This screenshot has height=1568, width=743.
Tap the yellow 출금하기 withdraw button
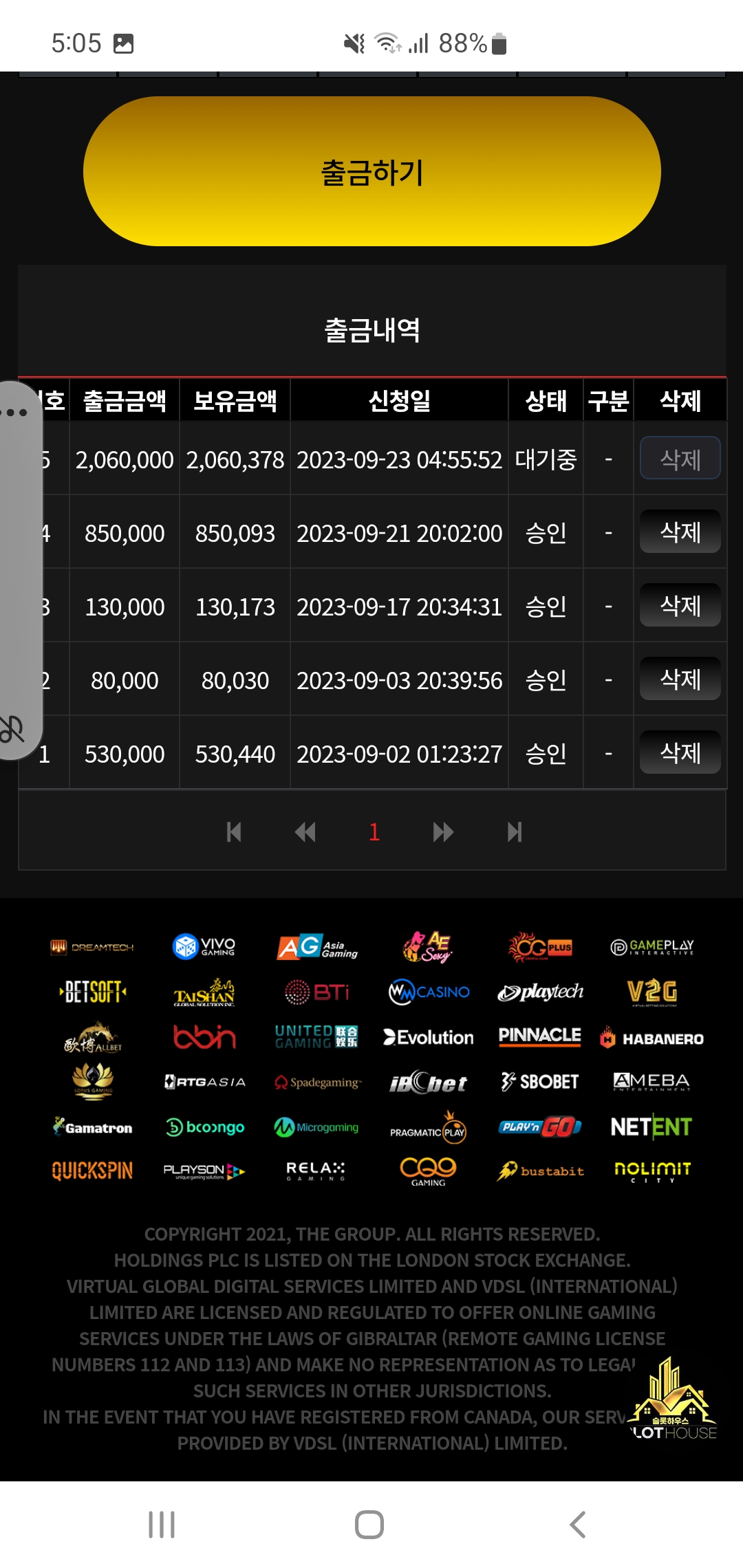(371, 171)
